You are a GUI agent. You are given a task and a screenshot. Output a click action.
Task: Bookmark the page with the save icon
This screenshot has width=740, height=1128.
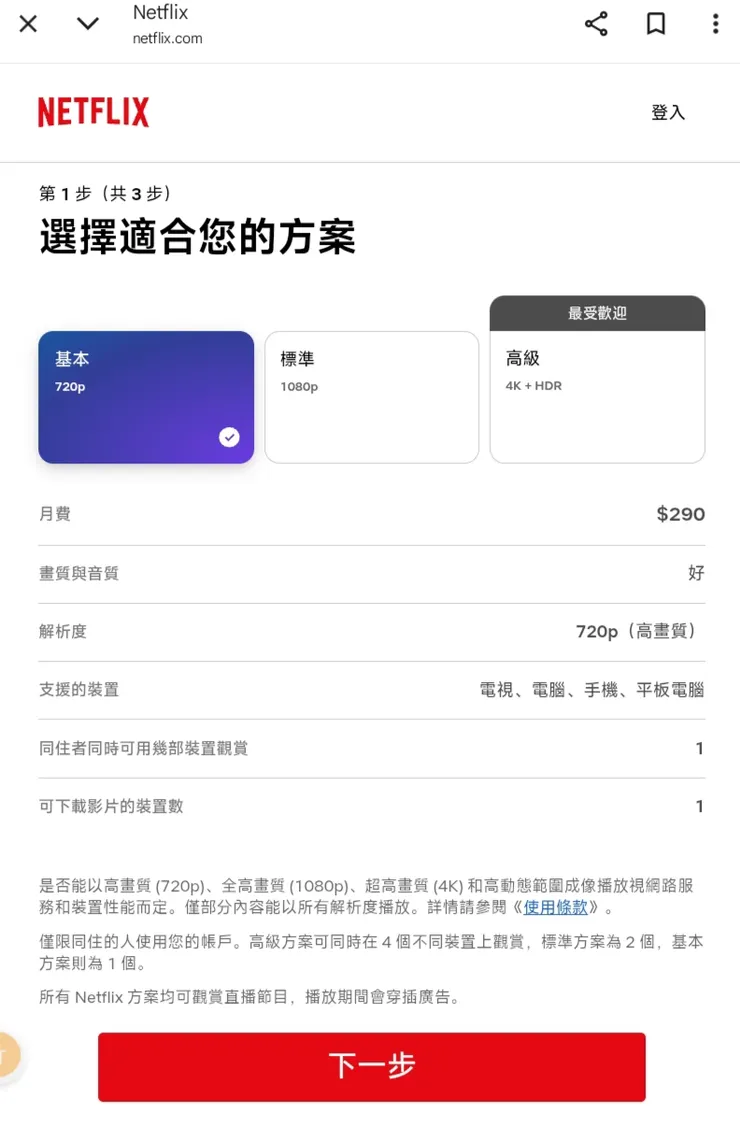(x=656, y=23)
